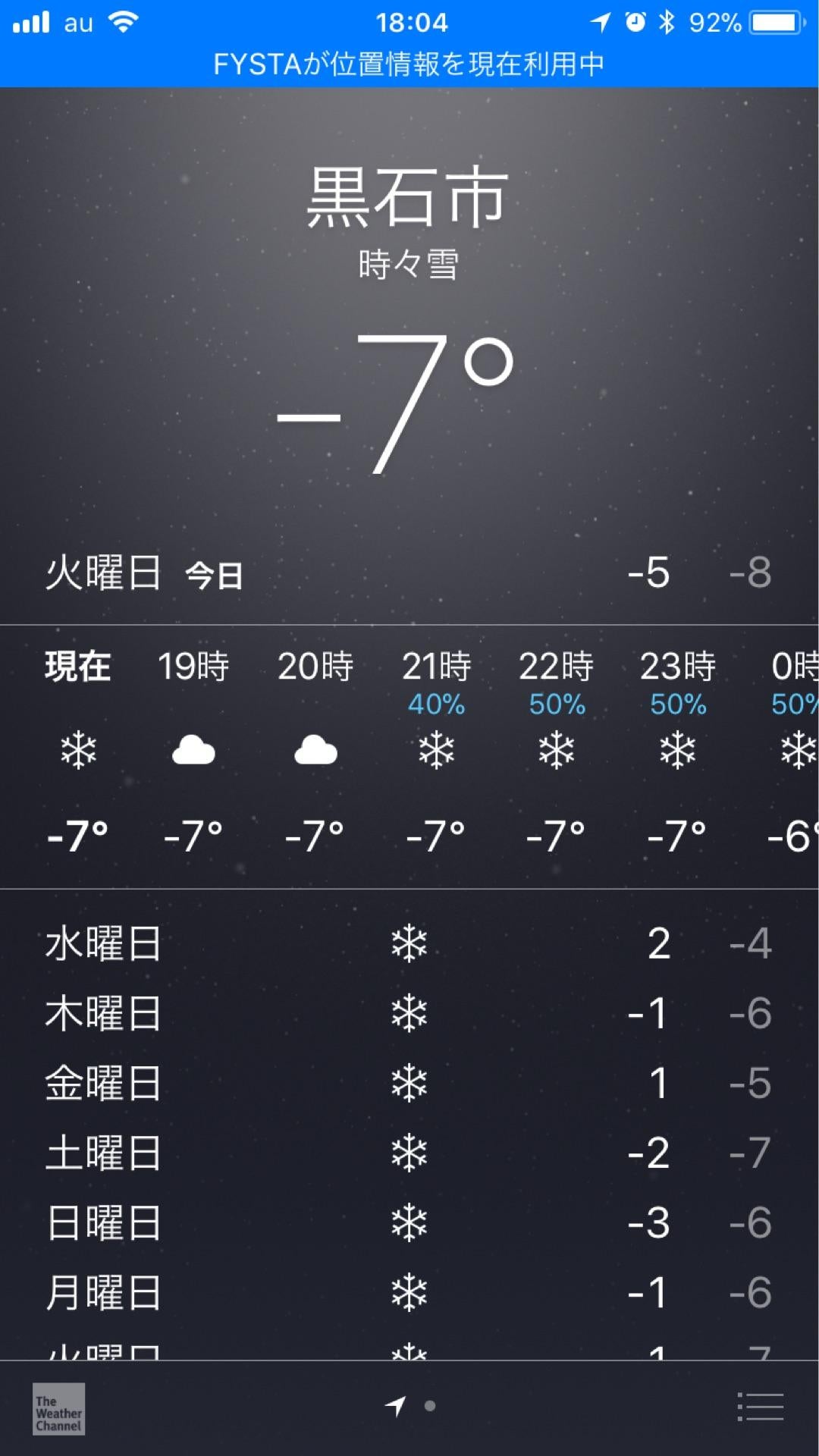Tap the cloud icon at 20時
Image resolution: width=819 pixels, height=1456 pixels.
coord(315,752)
